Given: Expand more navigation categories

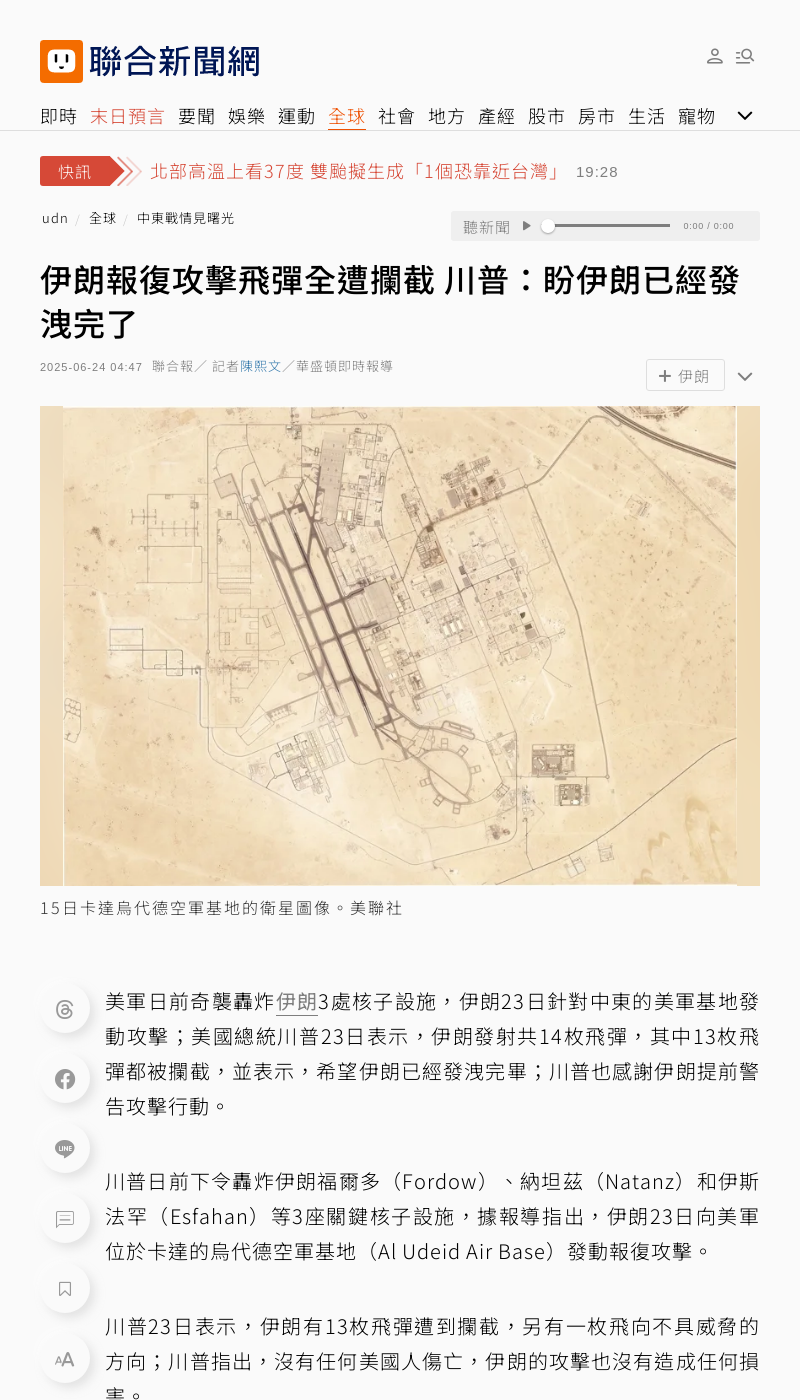Looking at the screenshot, I should click(745, 116).
